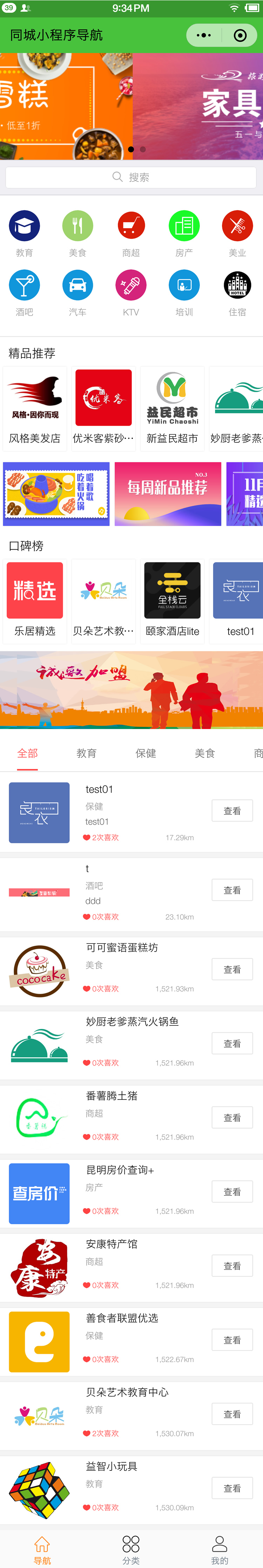Switch to the 保健 filter tab
The image size is (263, 1568).
point(146,753)
